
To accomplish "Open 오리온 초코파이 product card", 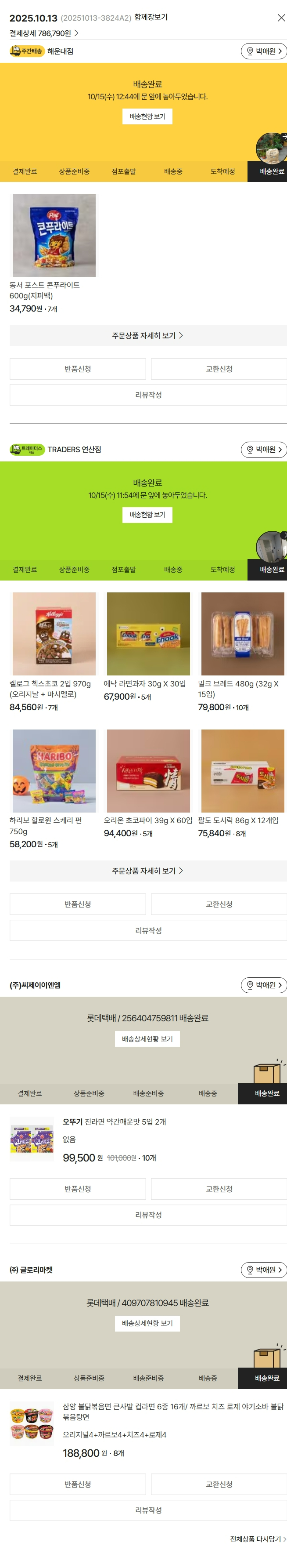I will click(148, 771).
